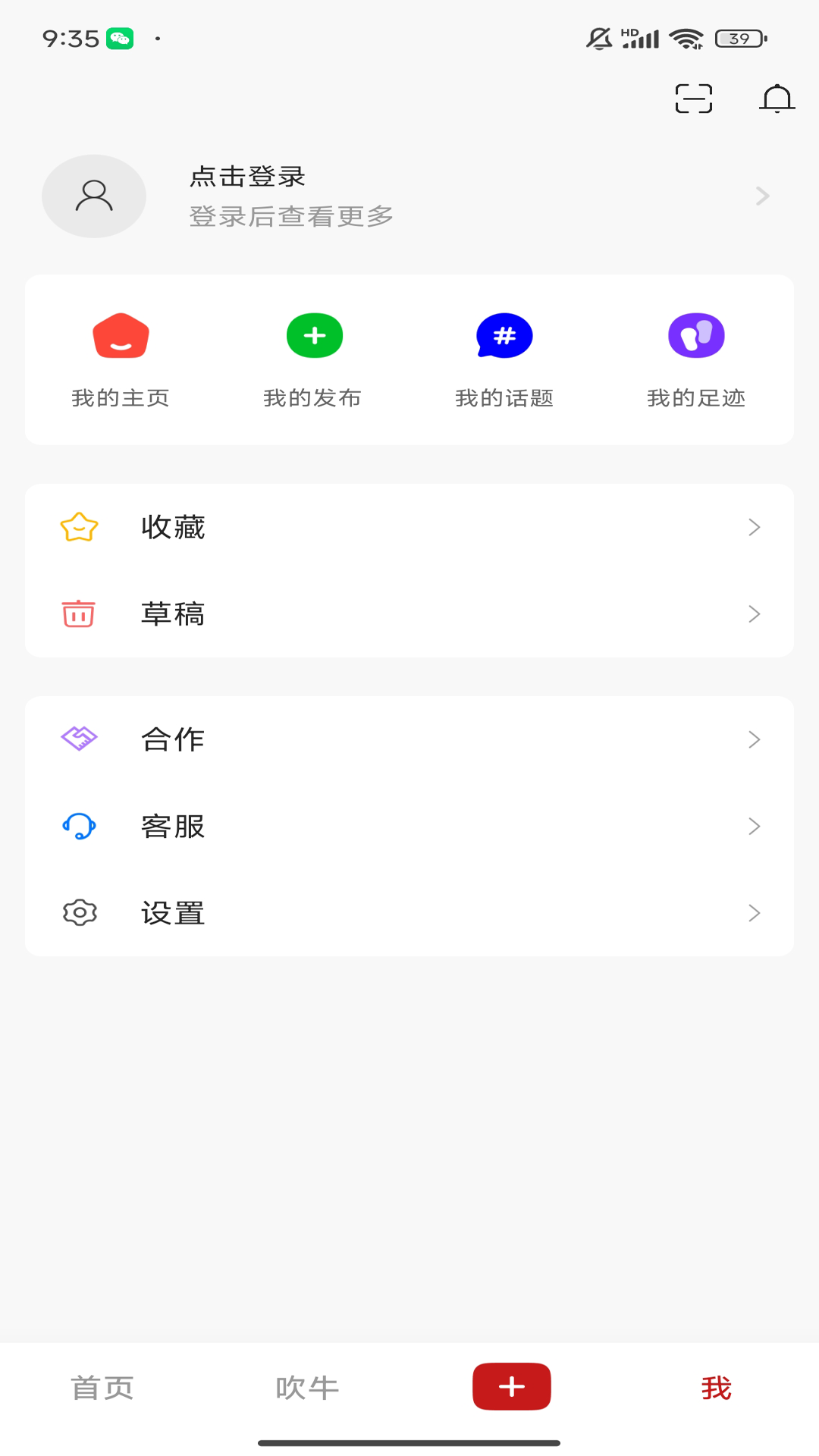This screenshot has height=1456, width=819.
Task: Open 我的话题 via hashtag icon
Action: (504, 334)
